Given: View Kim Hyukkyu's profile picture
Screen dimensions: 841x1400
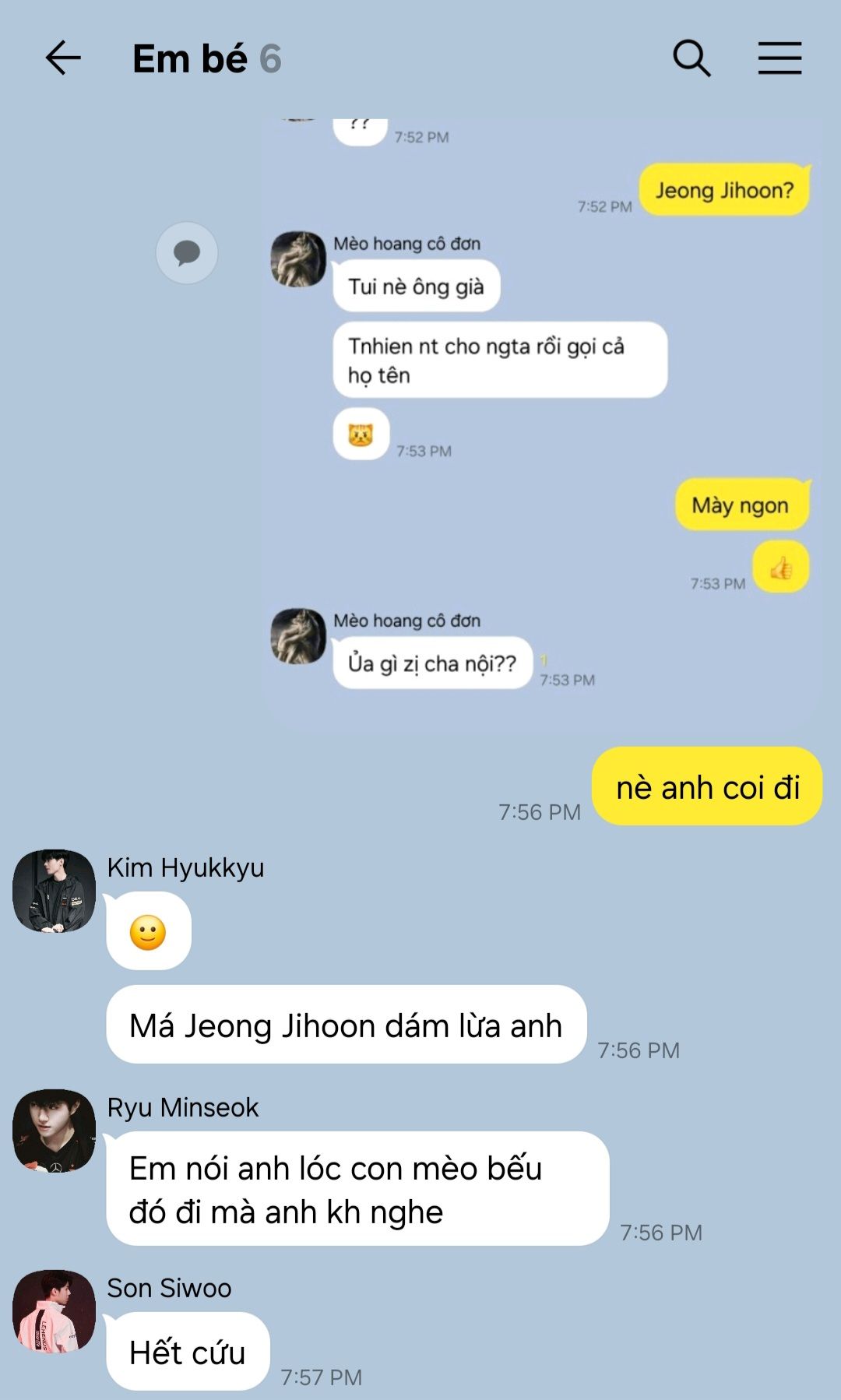Looking at the screenshot, I should [55, 891].
